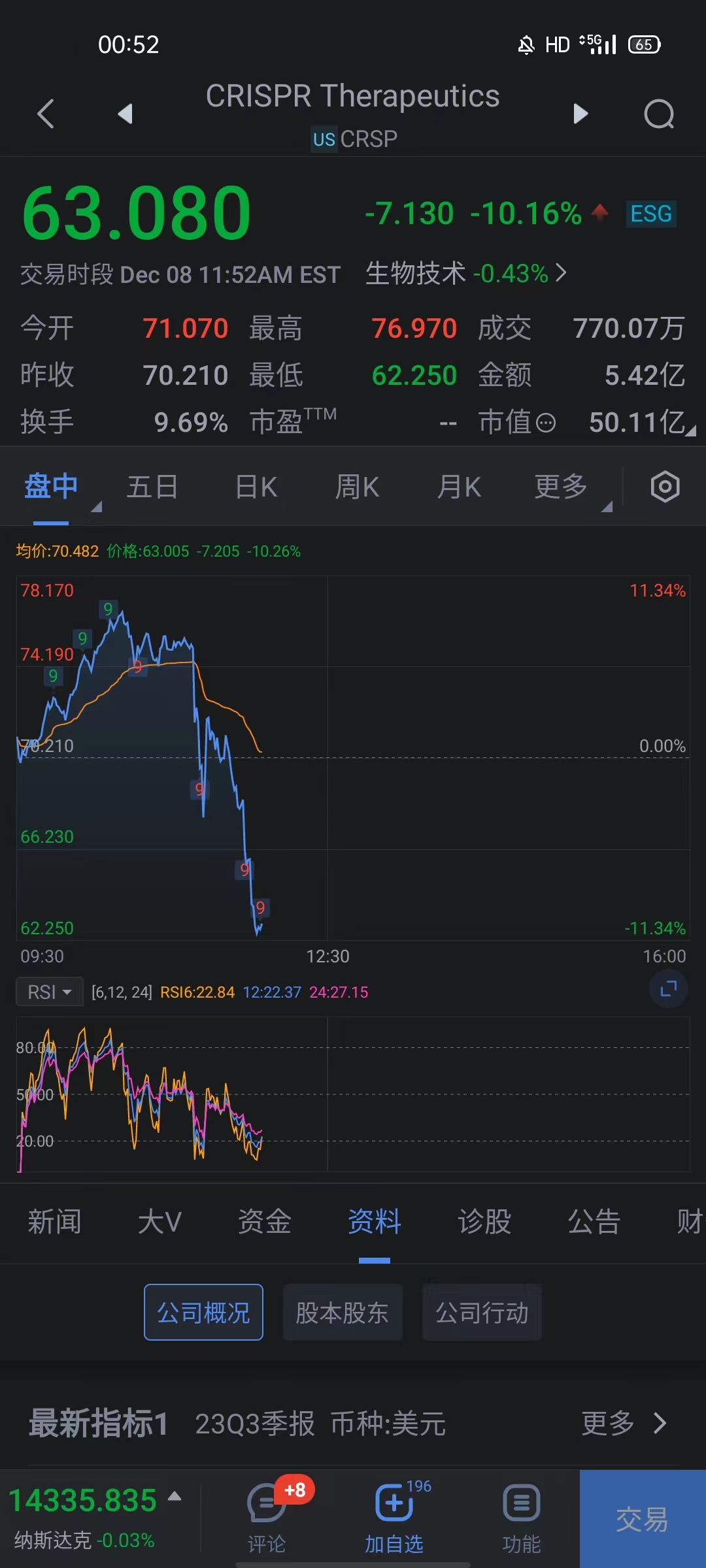Switch to the 日K chart tab
This screenshot has width=706, height=1568.
(256, 487)
